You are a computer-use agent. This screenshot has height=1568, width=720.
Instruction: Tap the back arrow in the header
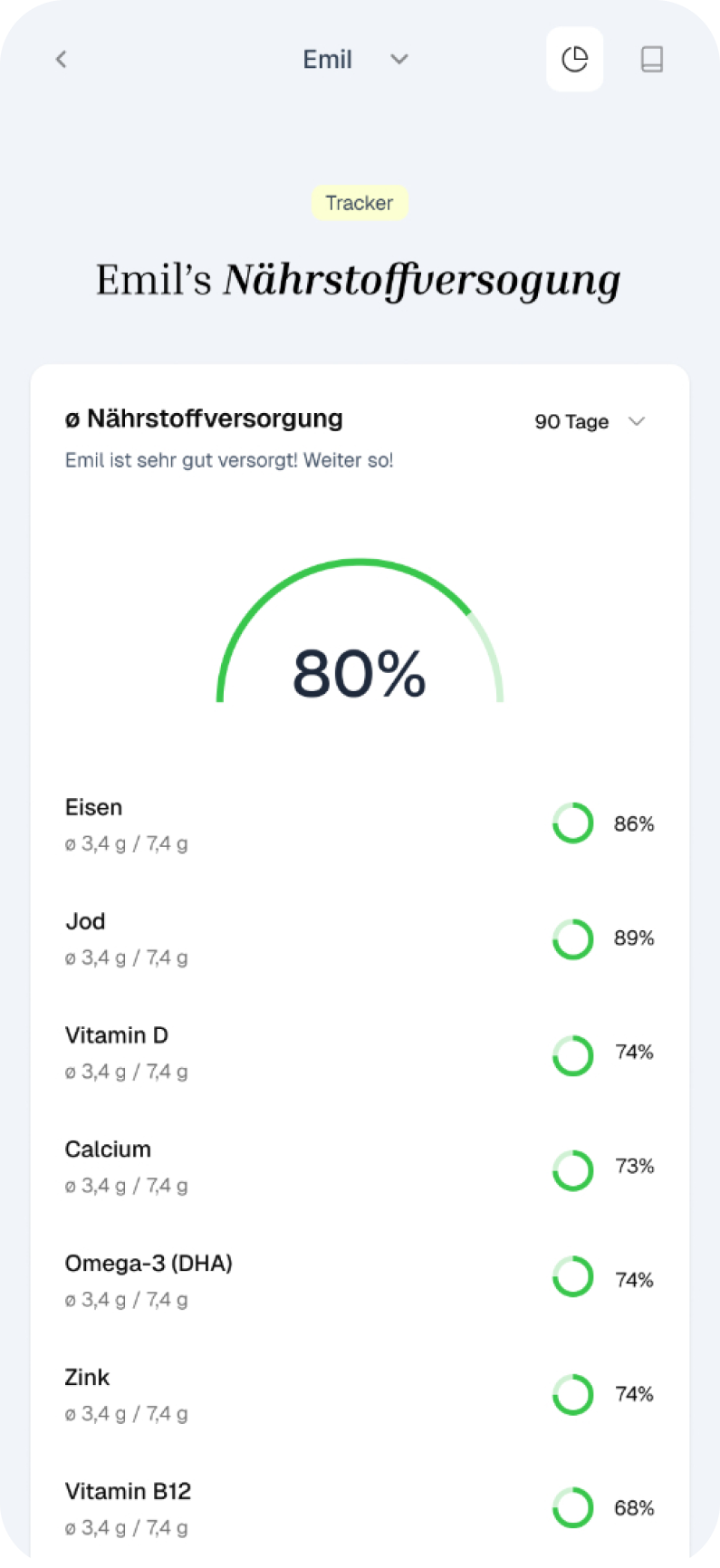pos(61,59)
